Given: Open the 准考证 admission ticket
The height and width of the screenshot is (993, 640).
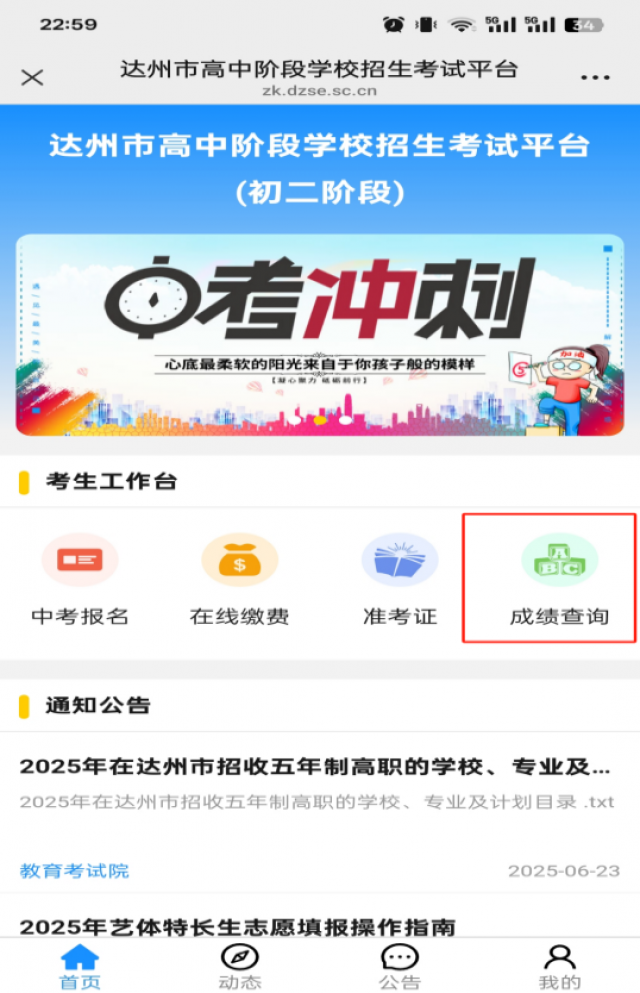Looking at the screenshot, I should pos(400,580).
